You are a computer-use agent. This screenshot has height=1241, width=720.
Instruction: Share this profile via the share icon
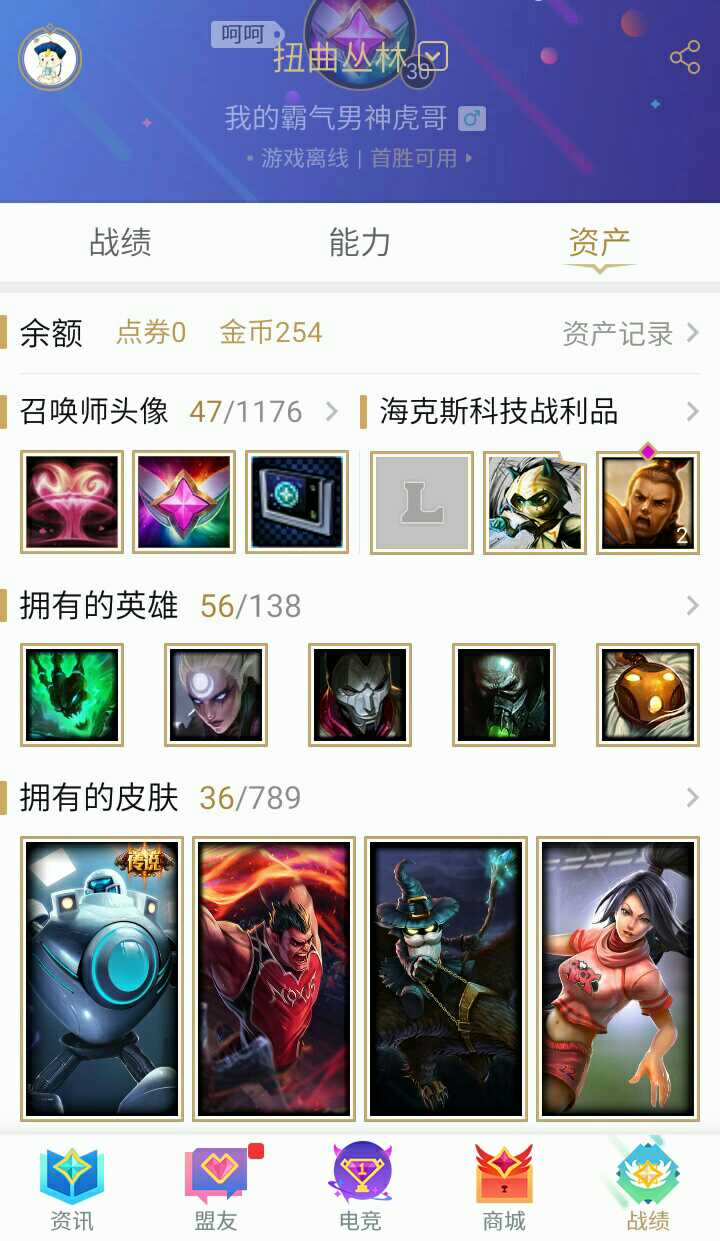(x=685, y=57)
